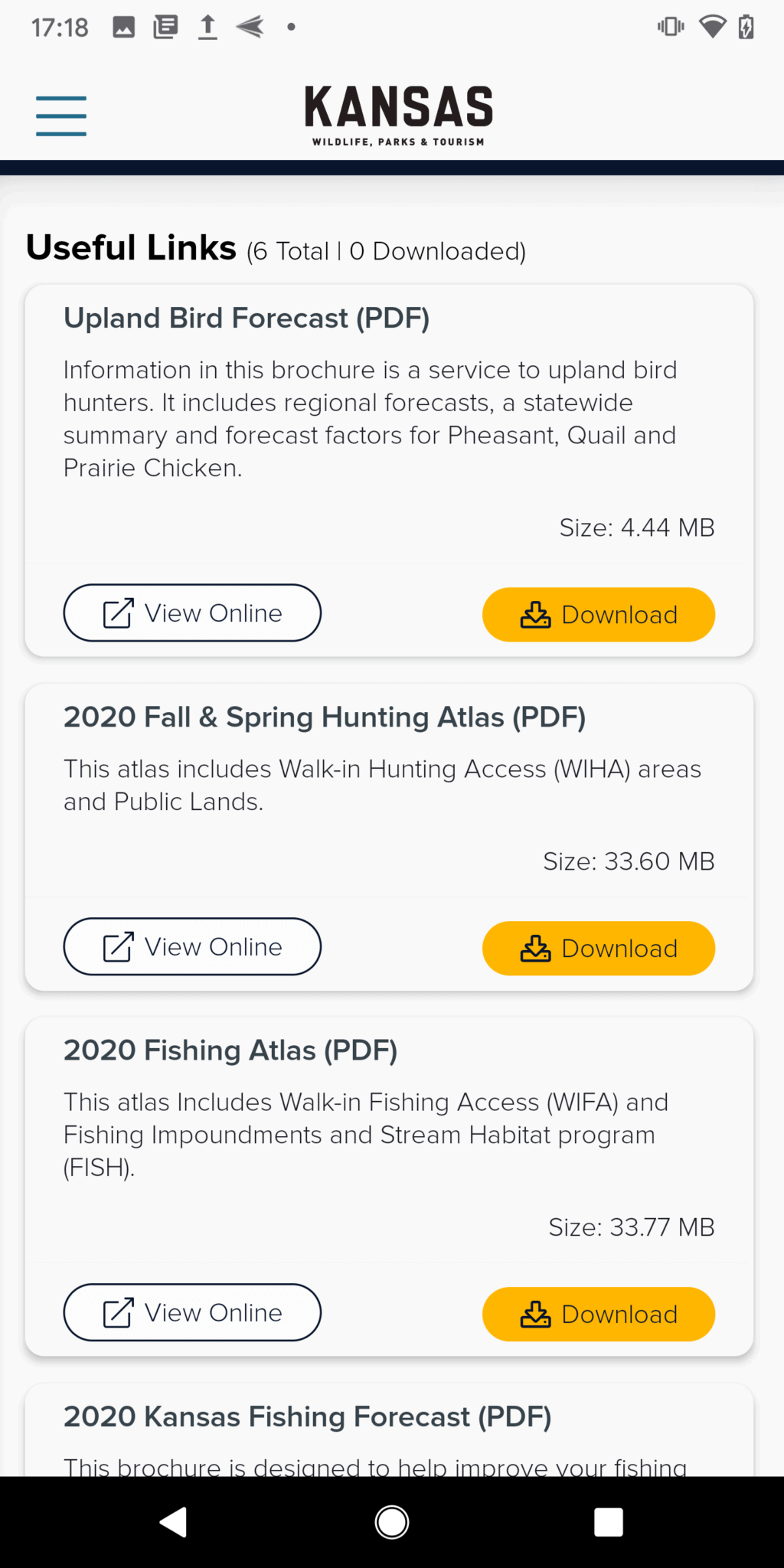View the 2020 Fishing Atlas online
This screenshot has width=784, height=1568.
(191, 1312)
